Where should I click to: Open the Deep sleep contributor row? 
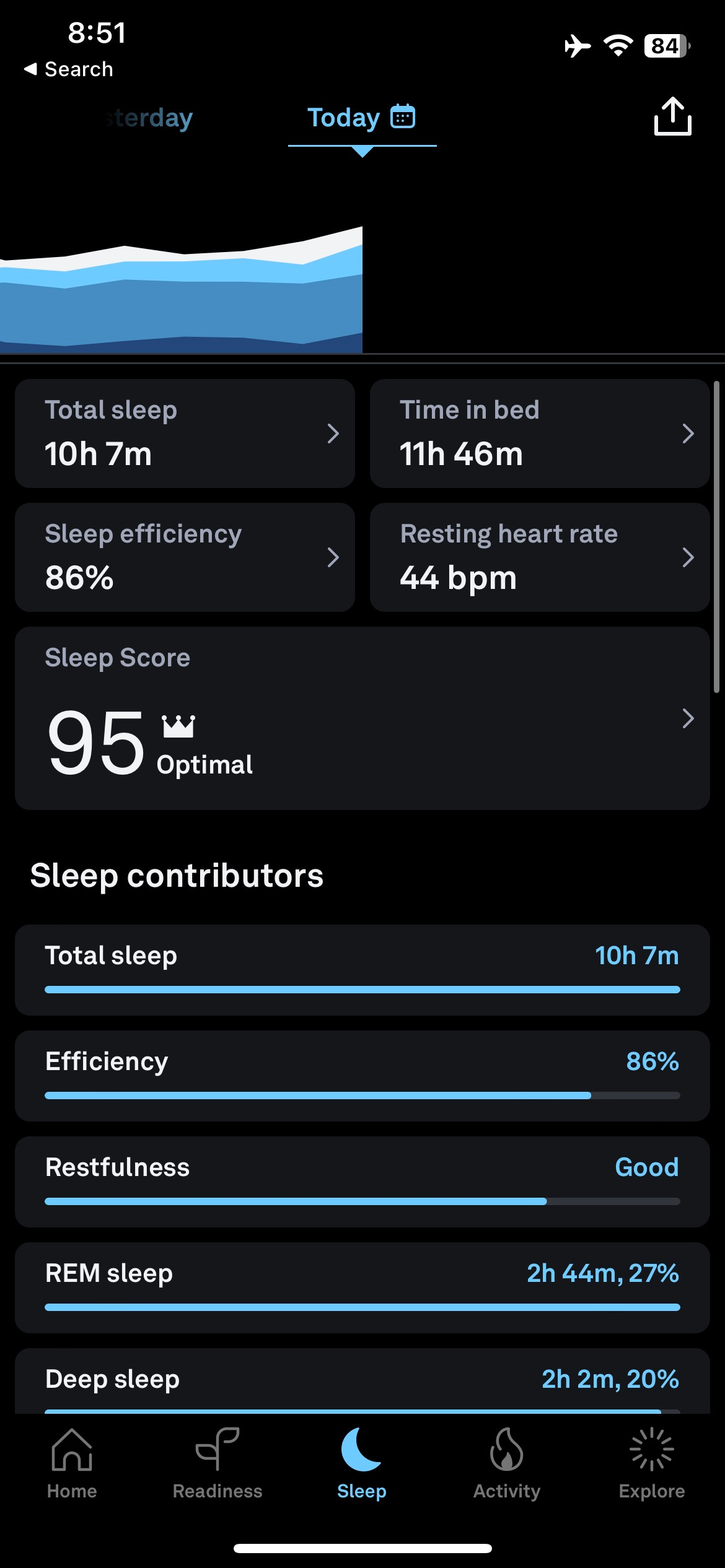362,1381
